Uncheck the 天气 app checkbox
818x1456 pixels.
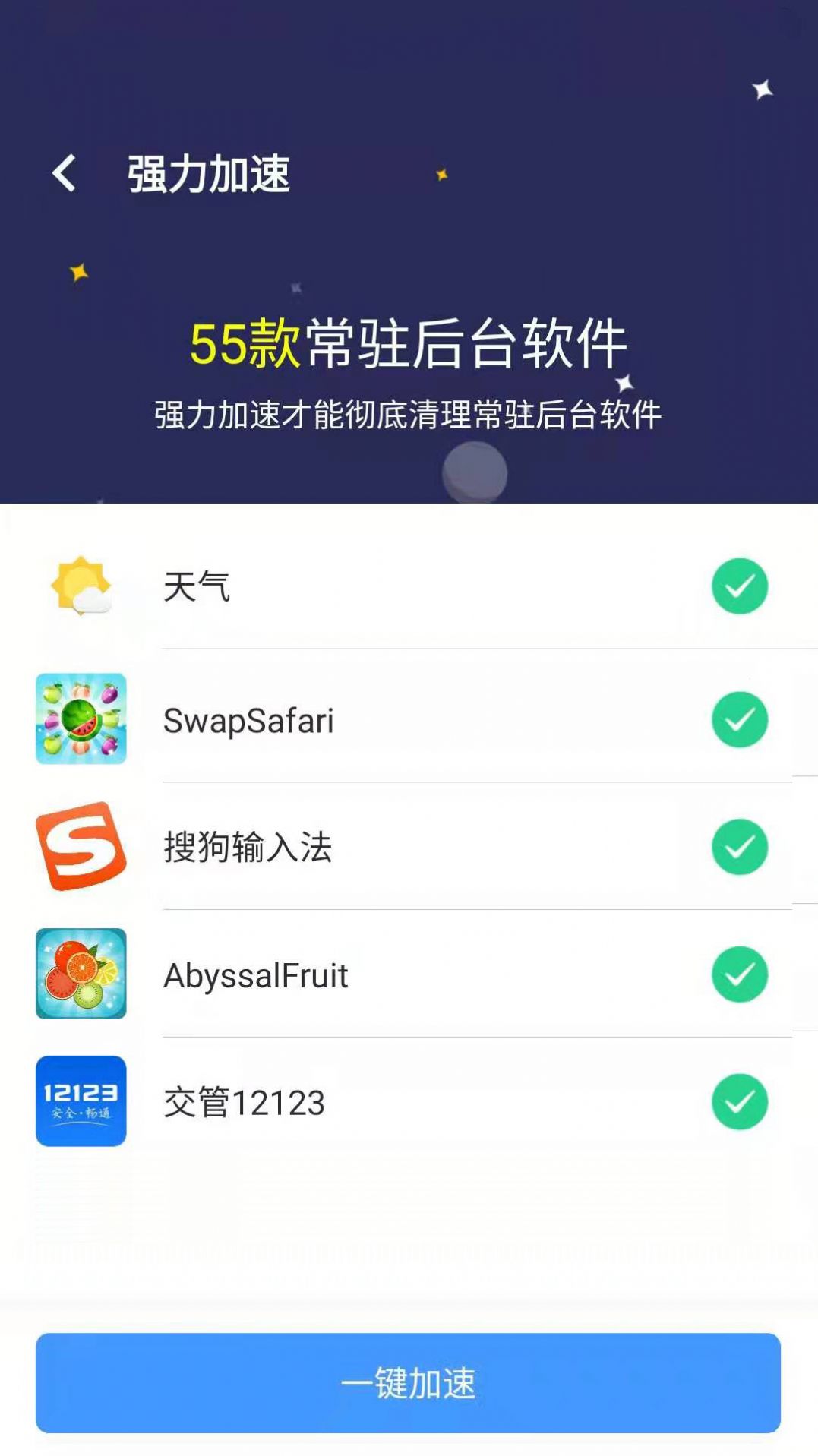(739, 586)
